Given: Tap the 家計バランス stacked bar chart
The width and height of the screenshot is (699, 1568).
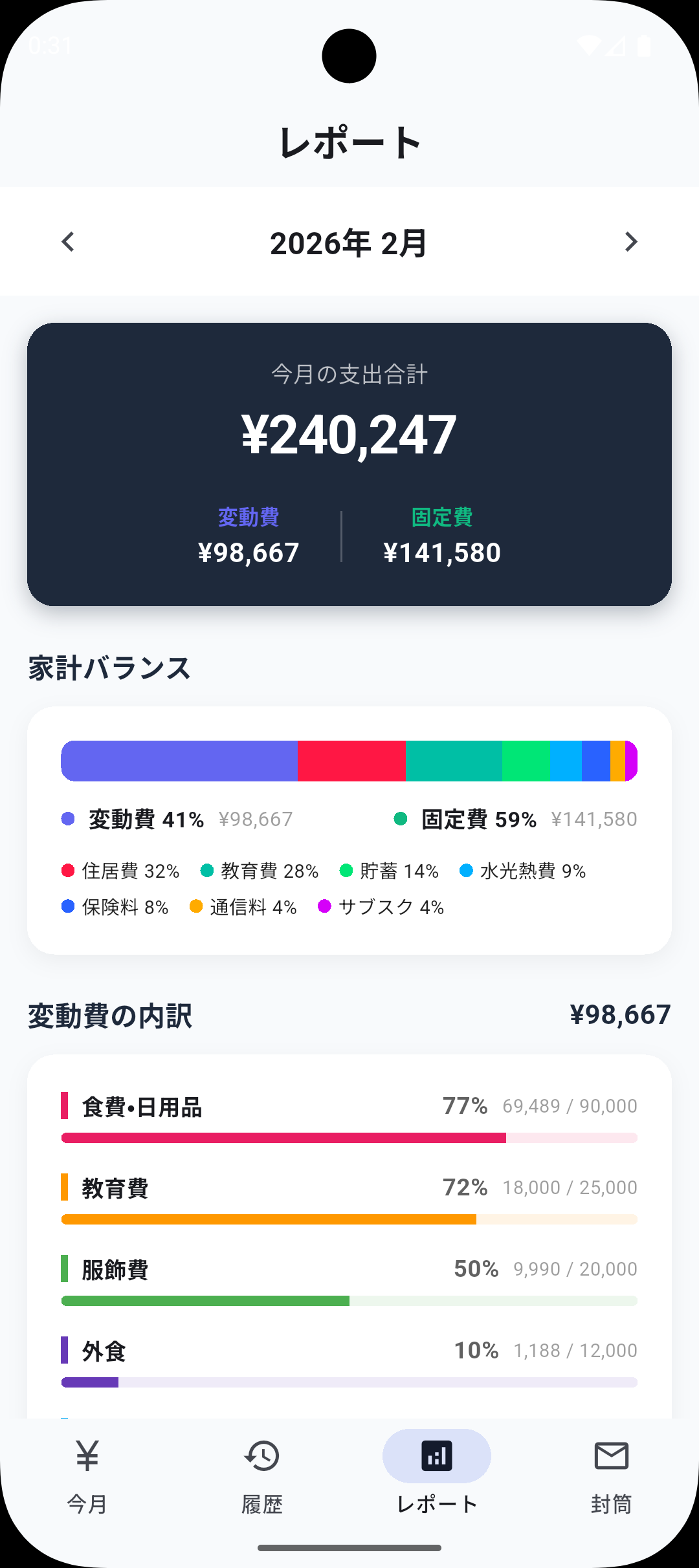Looking at the screenshot, I should (349, 760).
